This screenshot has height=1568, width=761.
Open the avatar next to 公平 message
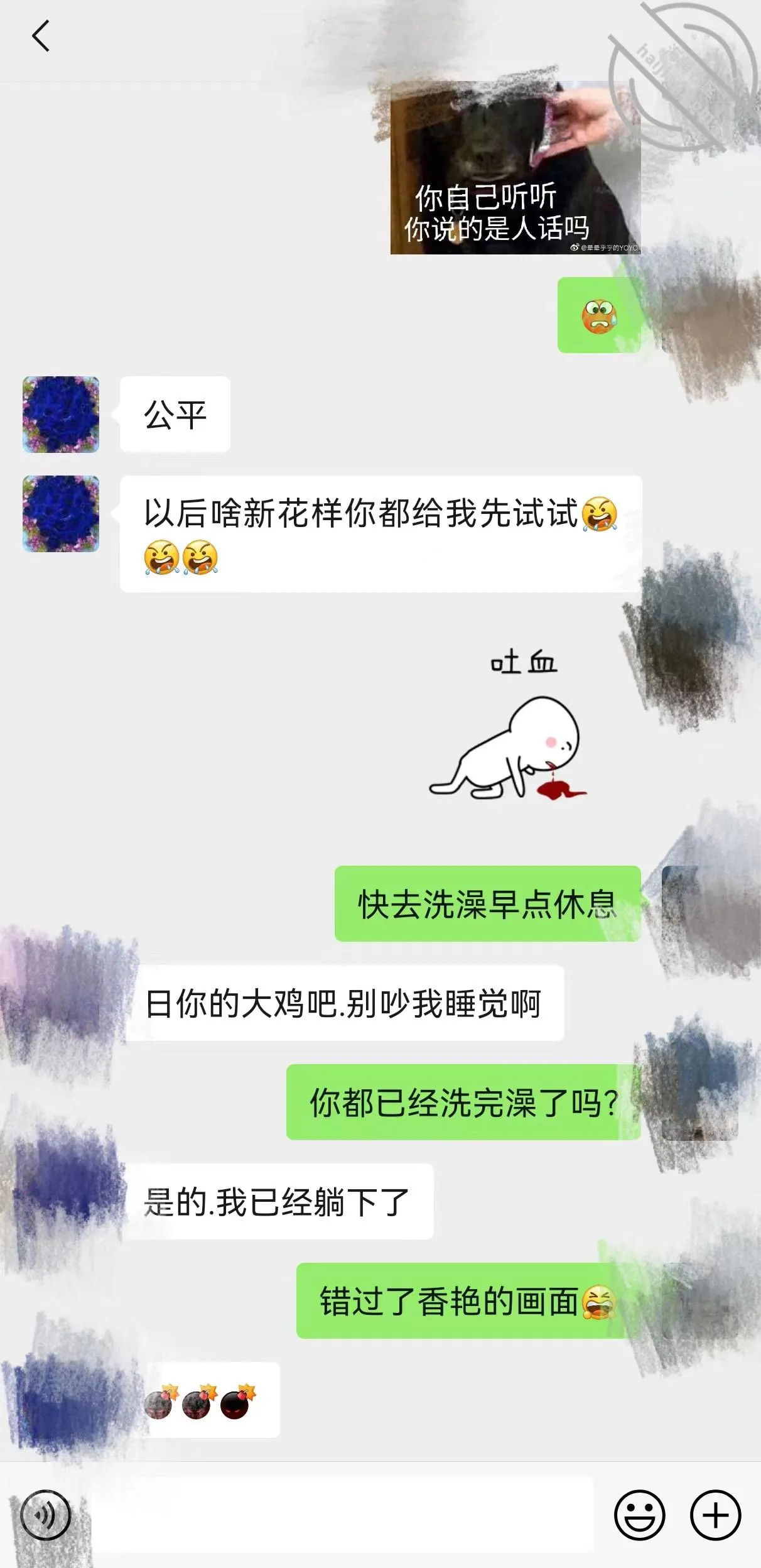point(61,415)
